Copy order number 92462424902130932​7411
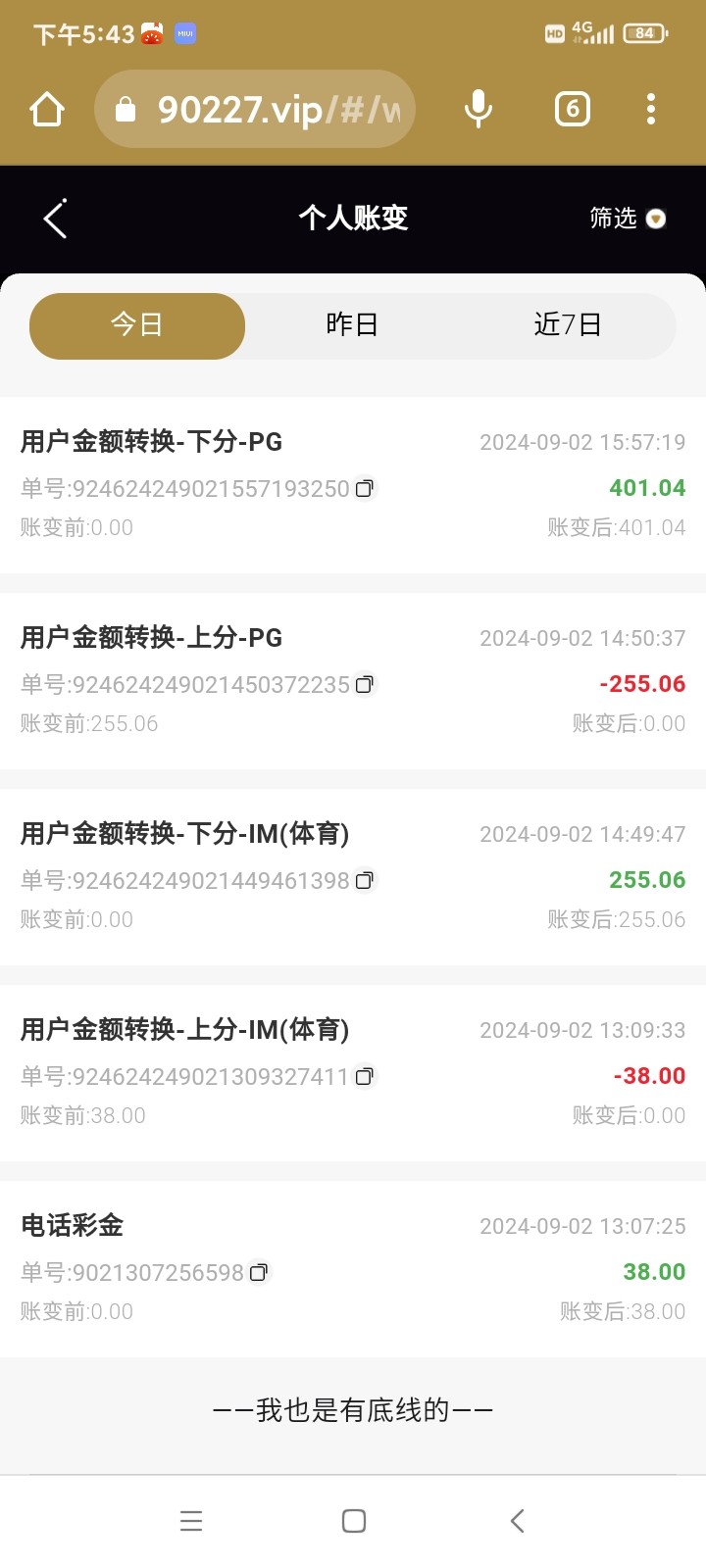 pyautogui.click(x=364, y=1076)
